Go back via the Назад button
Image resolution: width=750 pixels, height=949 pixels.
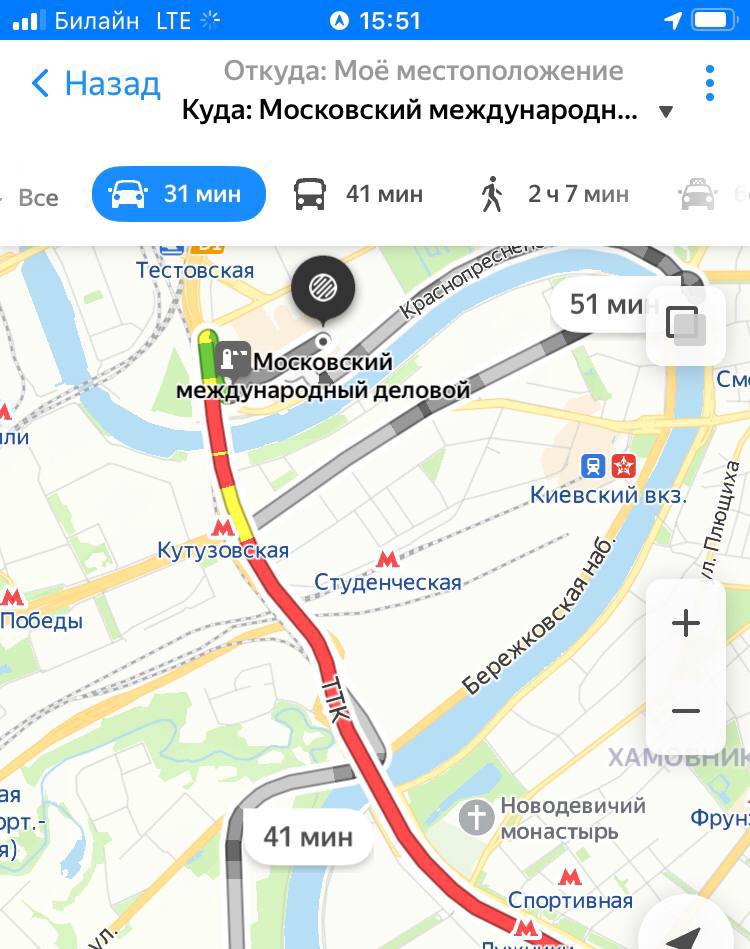pos(95,83)
